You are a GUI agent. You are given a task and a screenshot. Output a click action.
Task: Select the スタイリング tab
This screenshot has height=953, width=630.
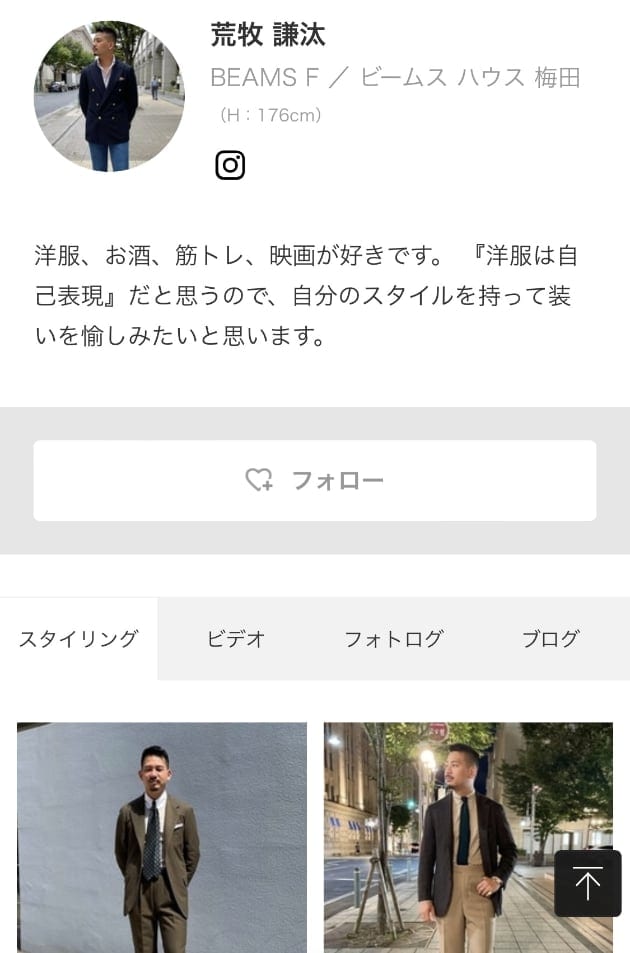pyautogui.click(x=79, y=639)
